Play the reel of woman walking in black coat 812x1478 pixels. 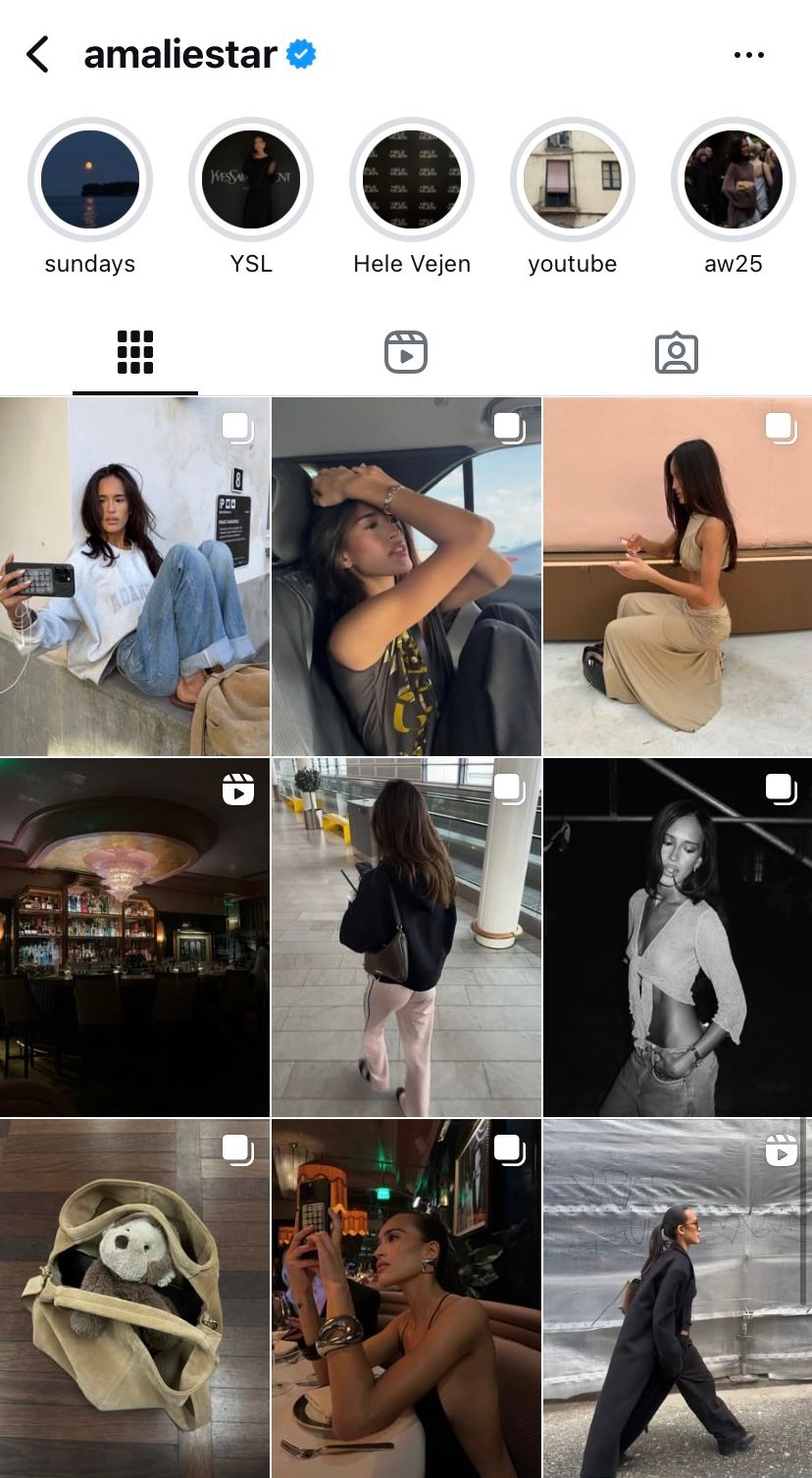(x=678, y=1299)
